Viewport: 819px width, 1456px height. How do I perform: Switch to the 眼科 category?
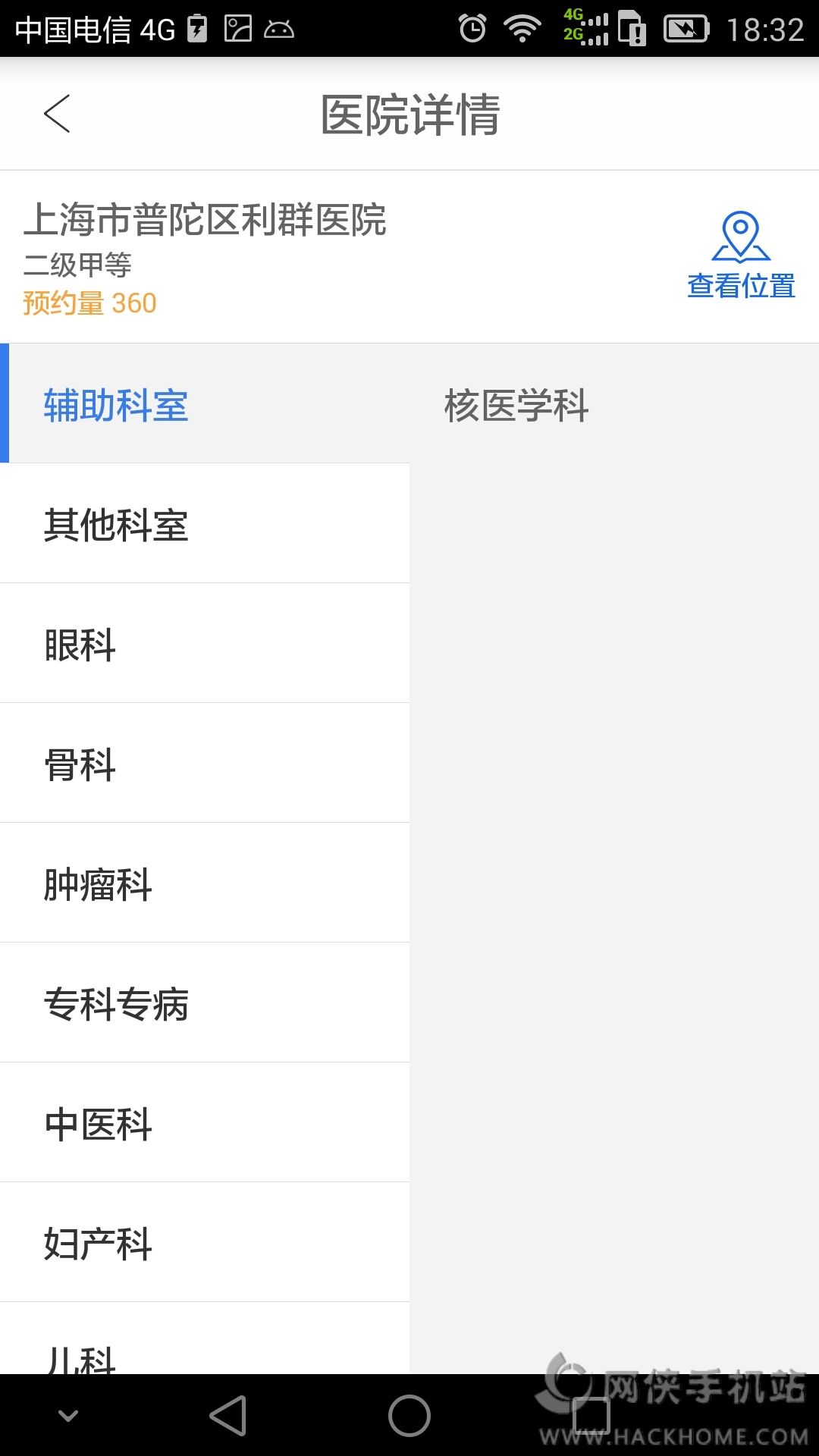tap(205, 643)
